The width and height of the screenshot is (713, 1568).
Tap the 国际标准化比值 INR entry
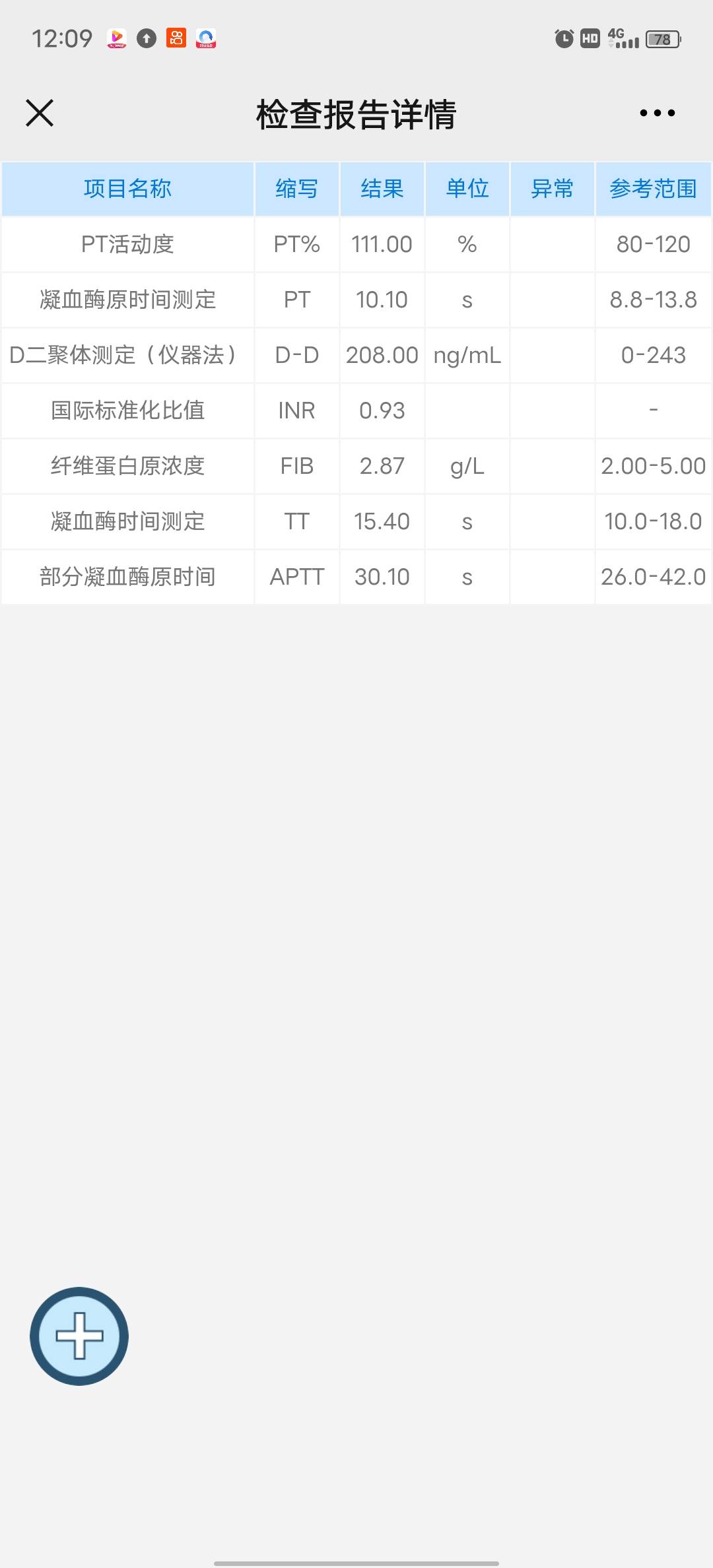click(127, 410)
